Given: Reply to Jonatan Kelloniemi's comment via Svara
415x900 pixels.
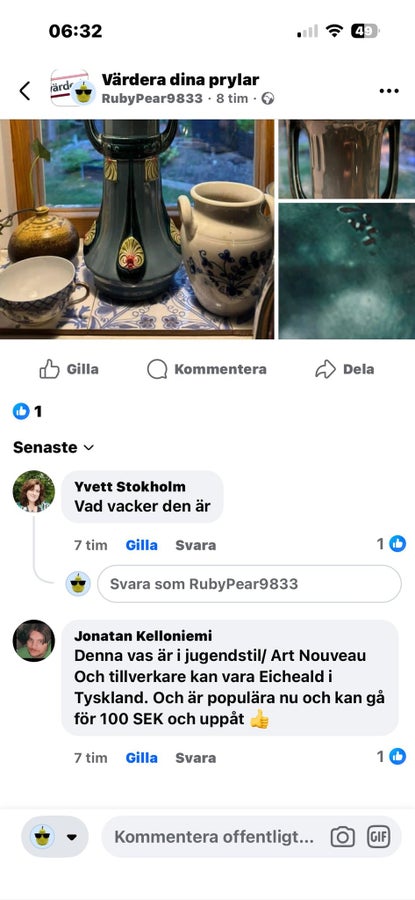Looking at the screenshot, I should click(196, 758).
